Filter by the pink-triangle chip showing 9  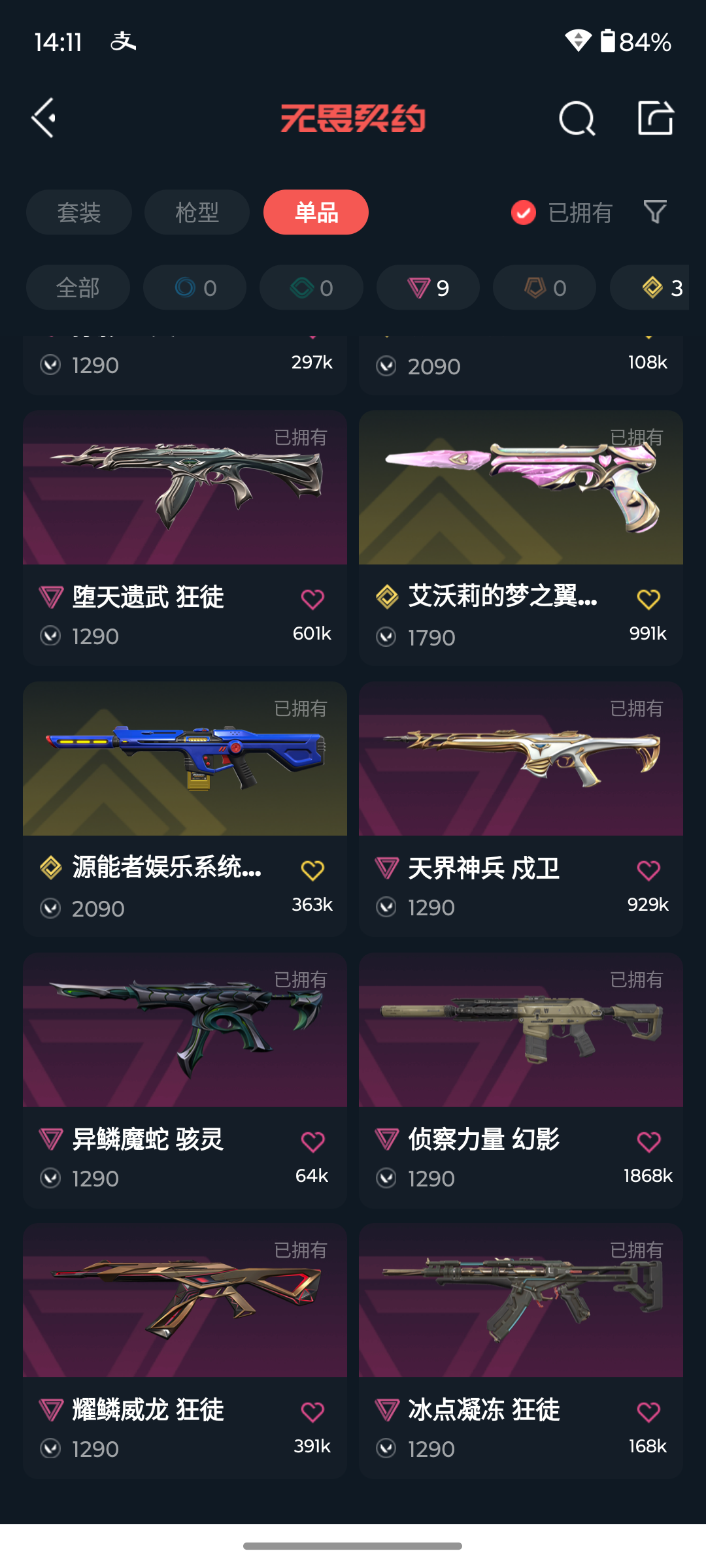[428, 287]
